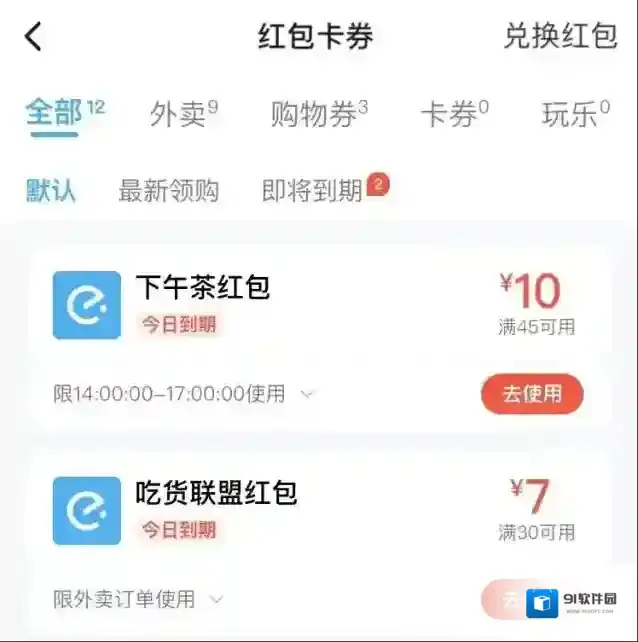638x642 pixels.
Task: Go back from the 红包卡券 page
Action: [x=34, y=37]
